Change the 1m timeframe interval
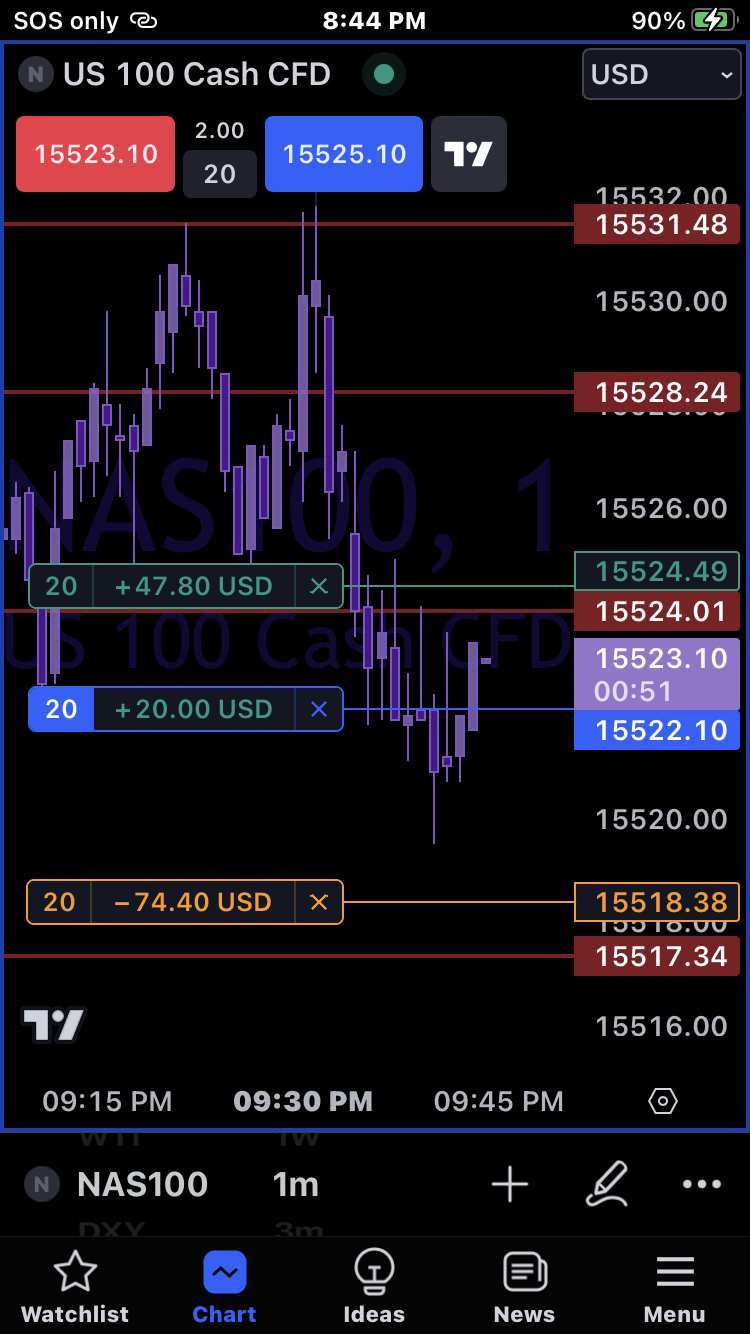This screenshot has height=1334, width=750. pyautogui.click(x=296, y=1184)
